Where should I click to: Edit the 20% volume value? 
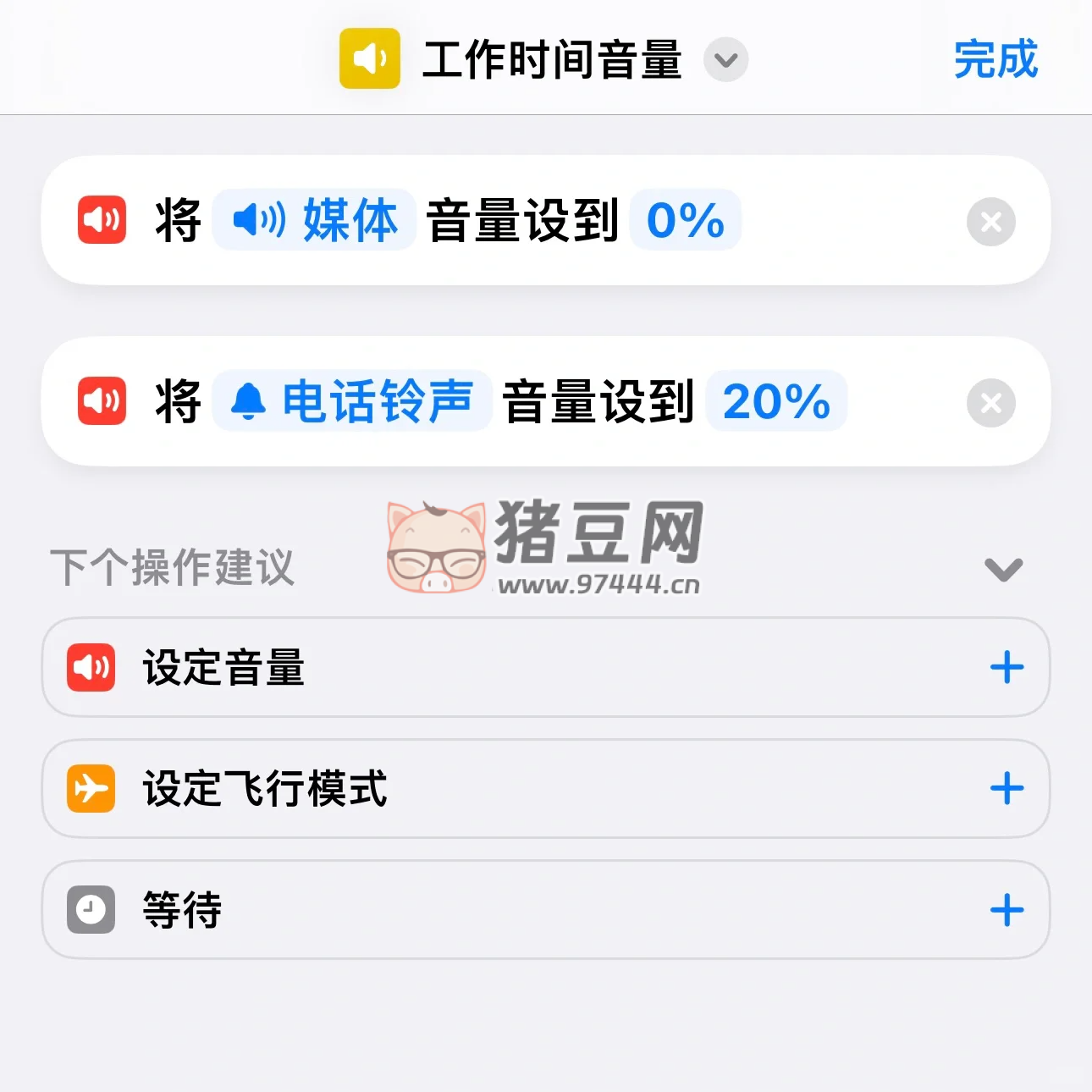[775, 401]
